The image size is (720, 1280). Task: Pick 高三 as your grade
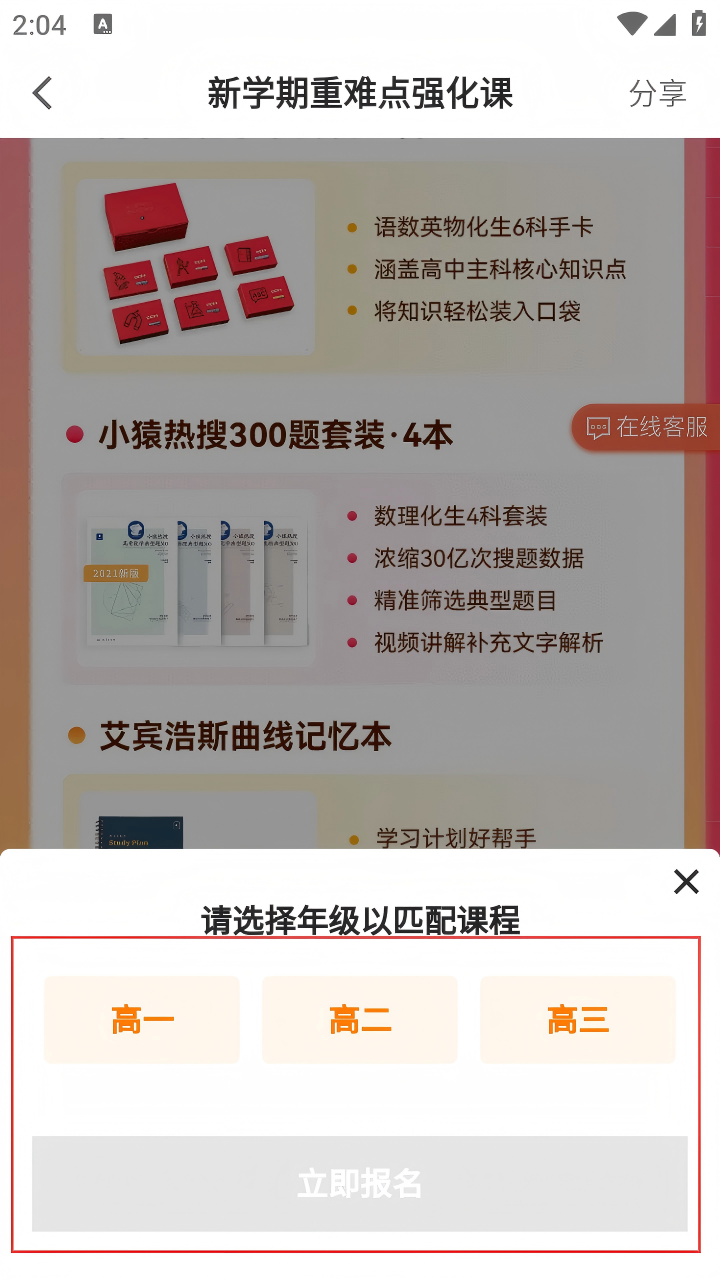click(578, 1020)
